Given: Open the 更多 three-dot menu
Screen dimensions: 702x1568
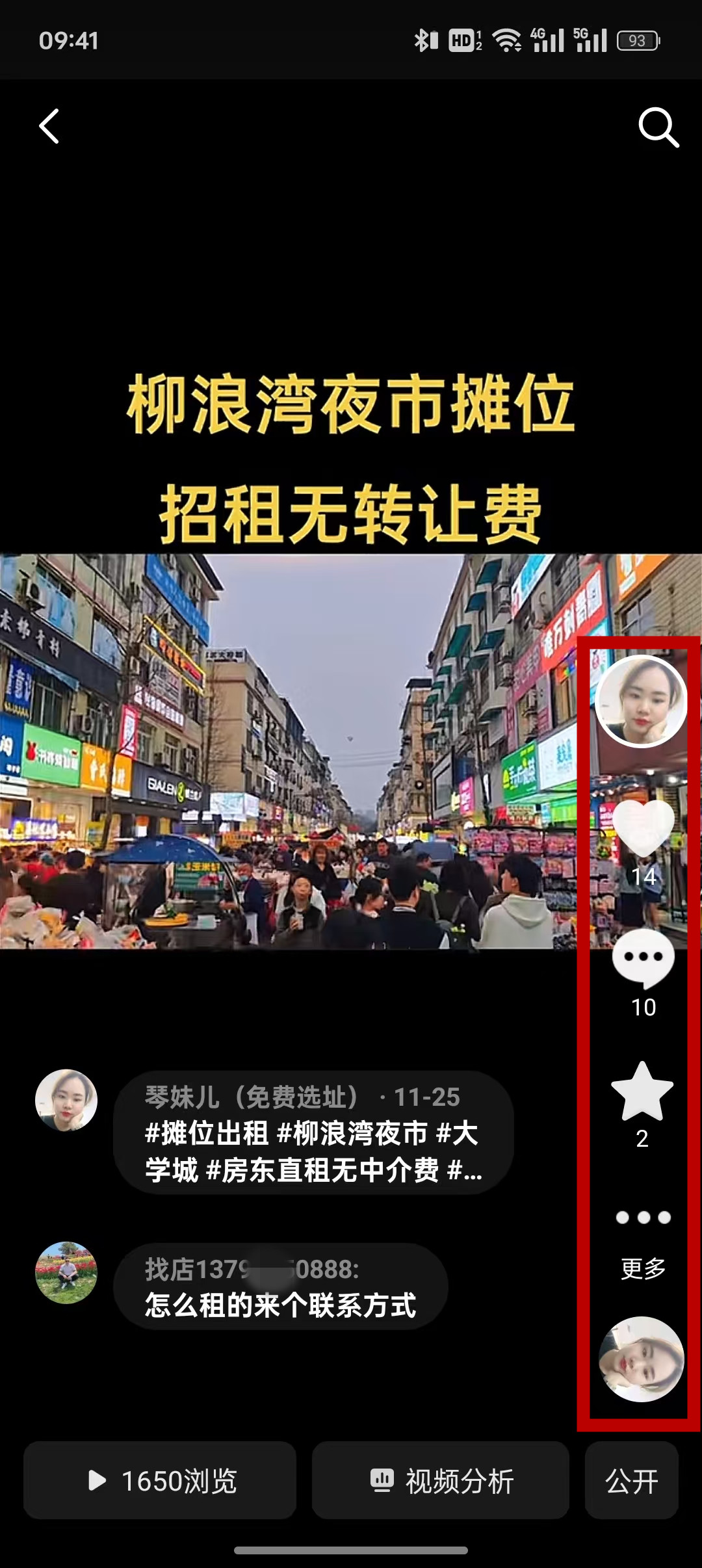Looking at the screenshot, I should 643,1218.
